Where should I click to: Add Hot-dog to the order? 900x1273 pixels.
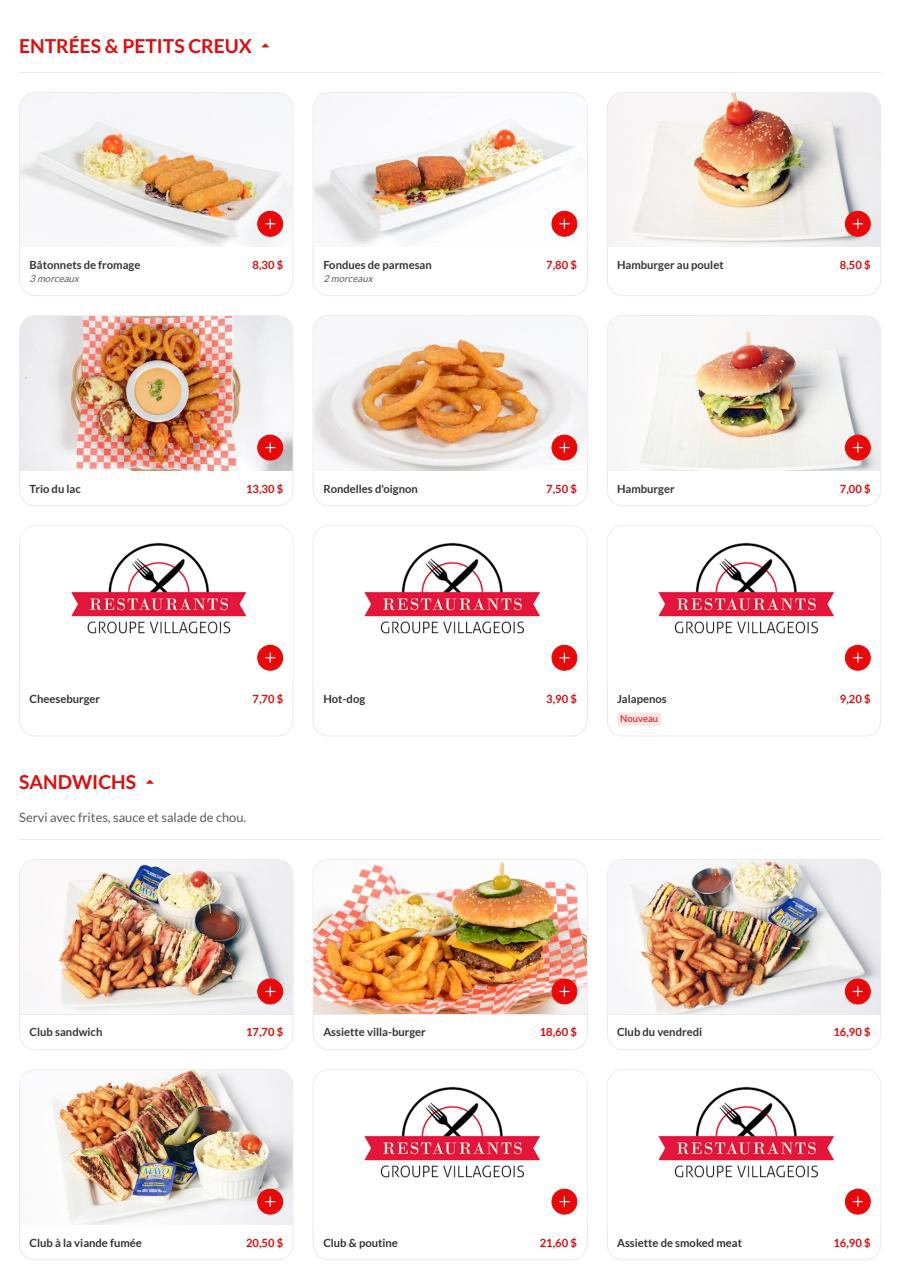564,657
